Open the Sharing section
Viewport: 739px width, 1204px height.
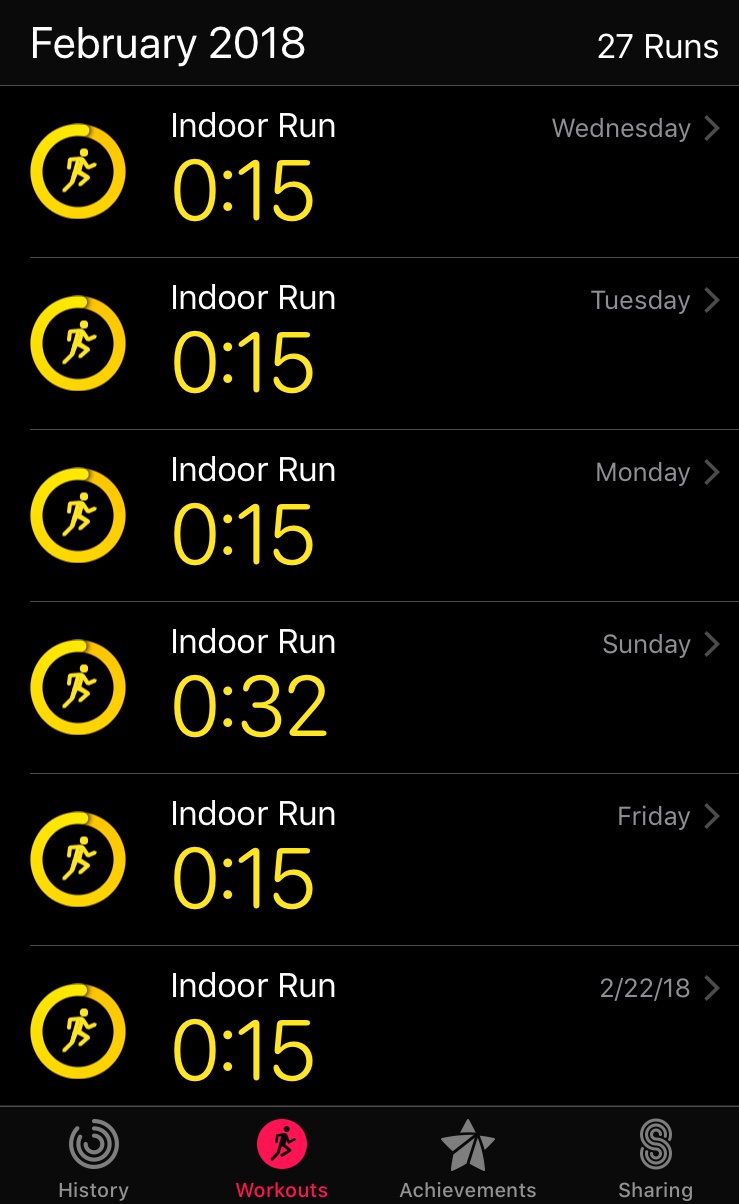[x=655, y=1157]
